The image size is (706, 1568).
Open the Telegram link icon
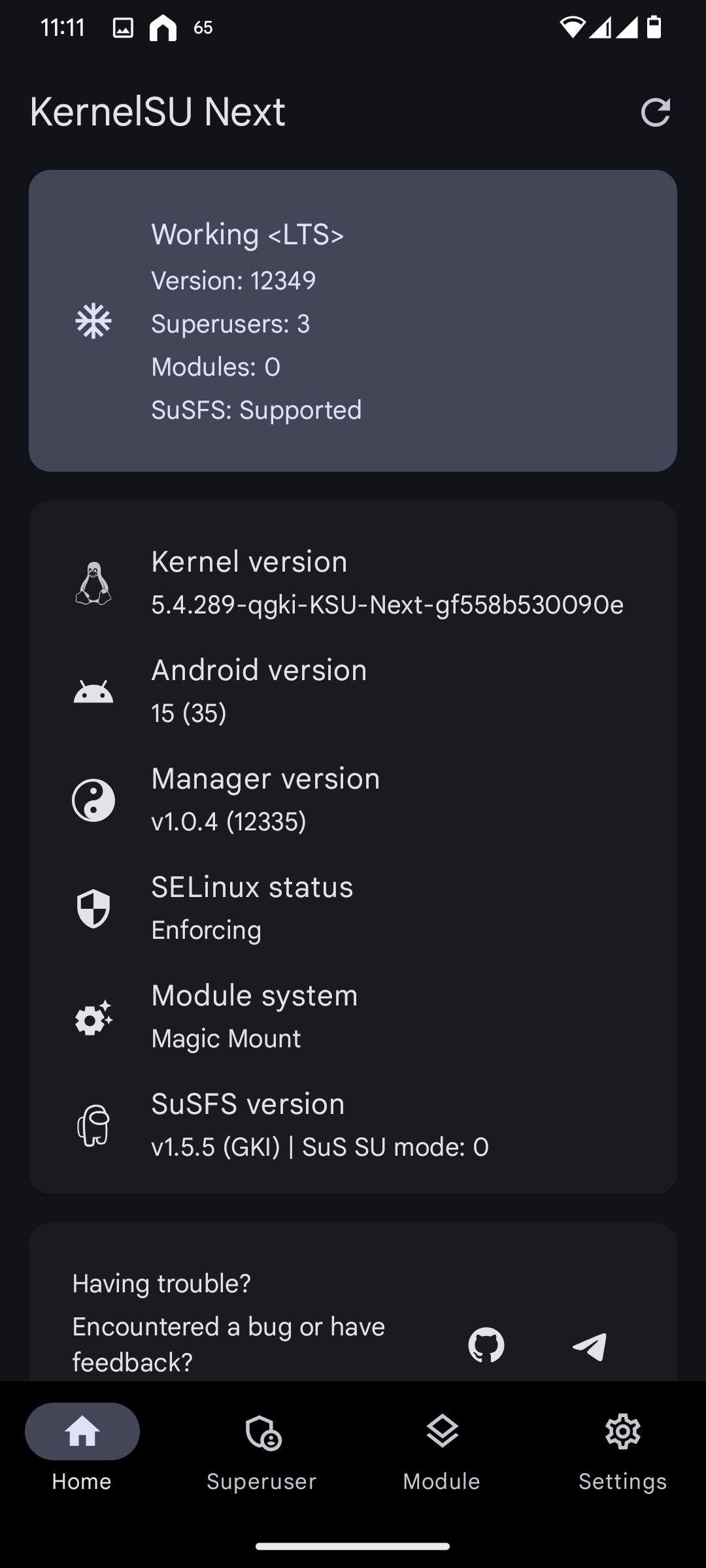tap(590, 1346)
